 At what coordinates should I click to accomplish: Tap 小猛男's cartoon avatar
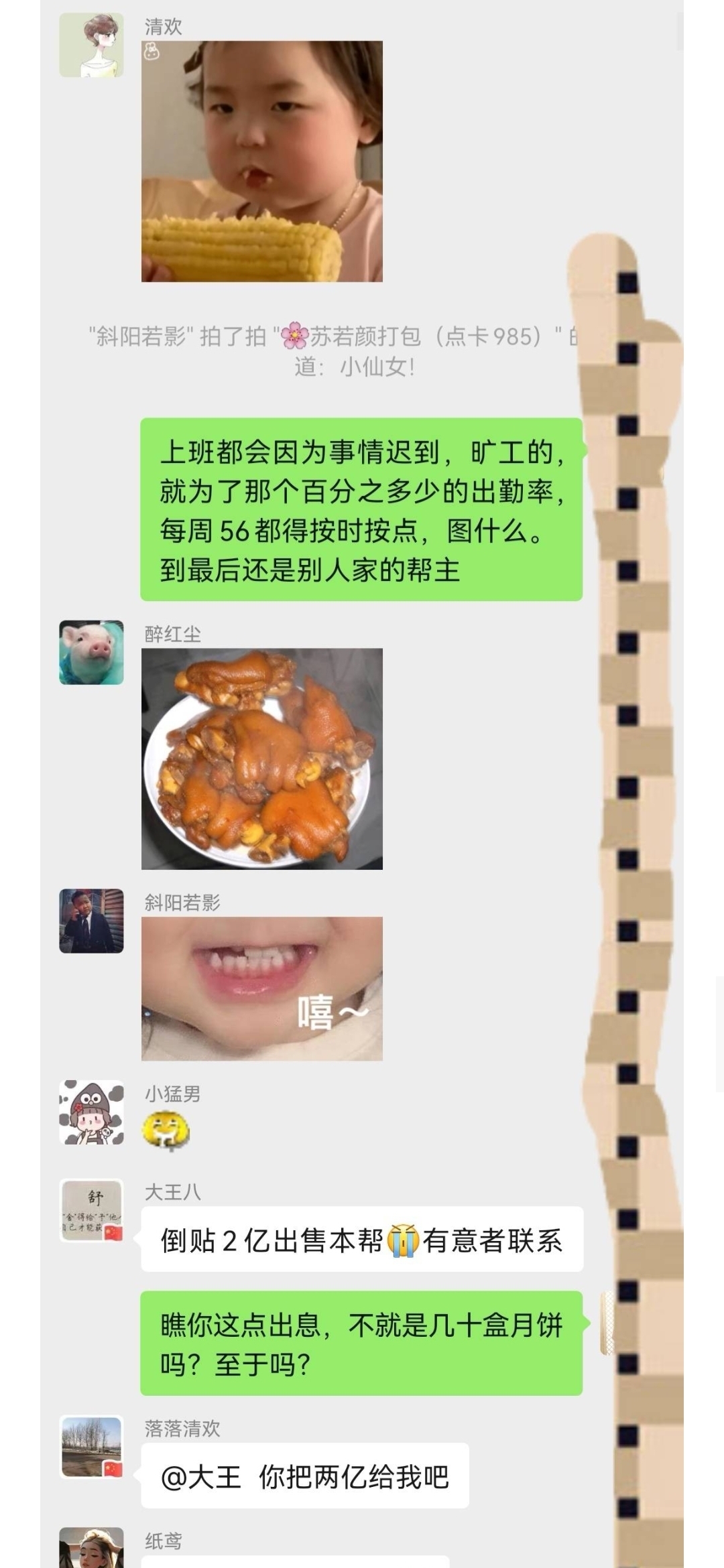tap(91, 1112)
